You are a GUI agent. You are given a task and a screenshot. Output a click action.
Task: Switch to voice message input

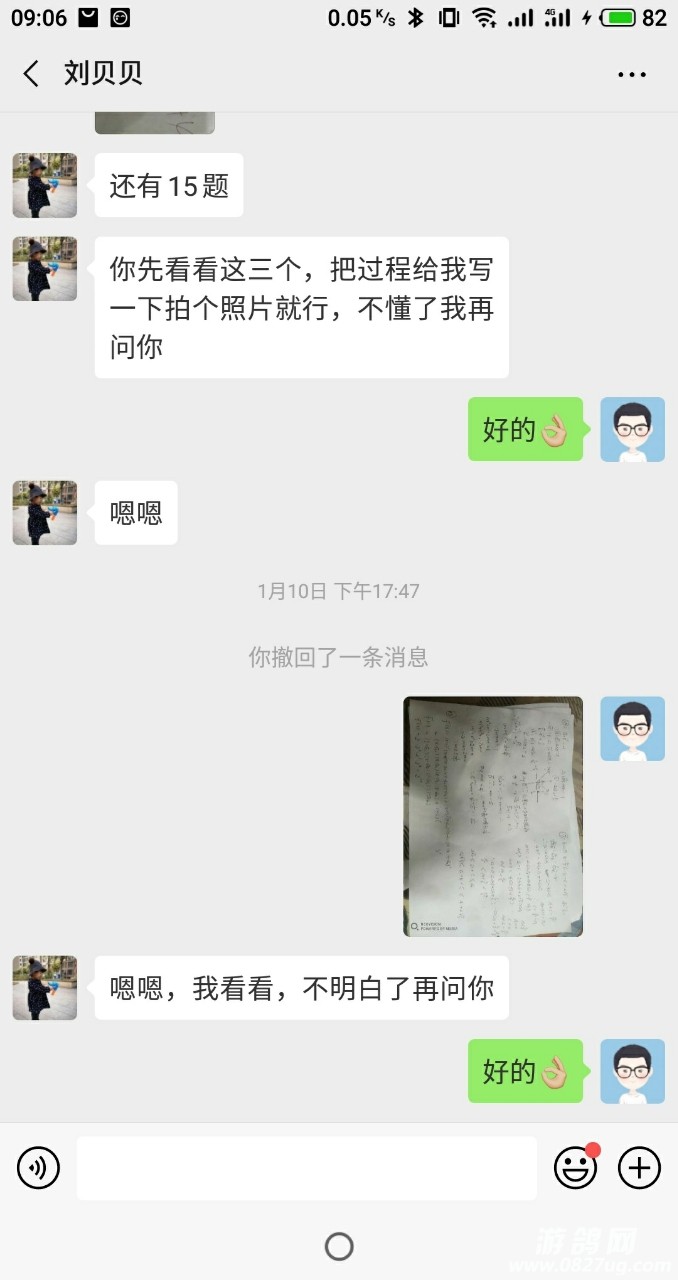(x=39, y=1167)
